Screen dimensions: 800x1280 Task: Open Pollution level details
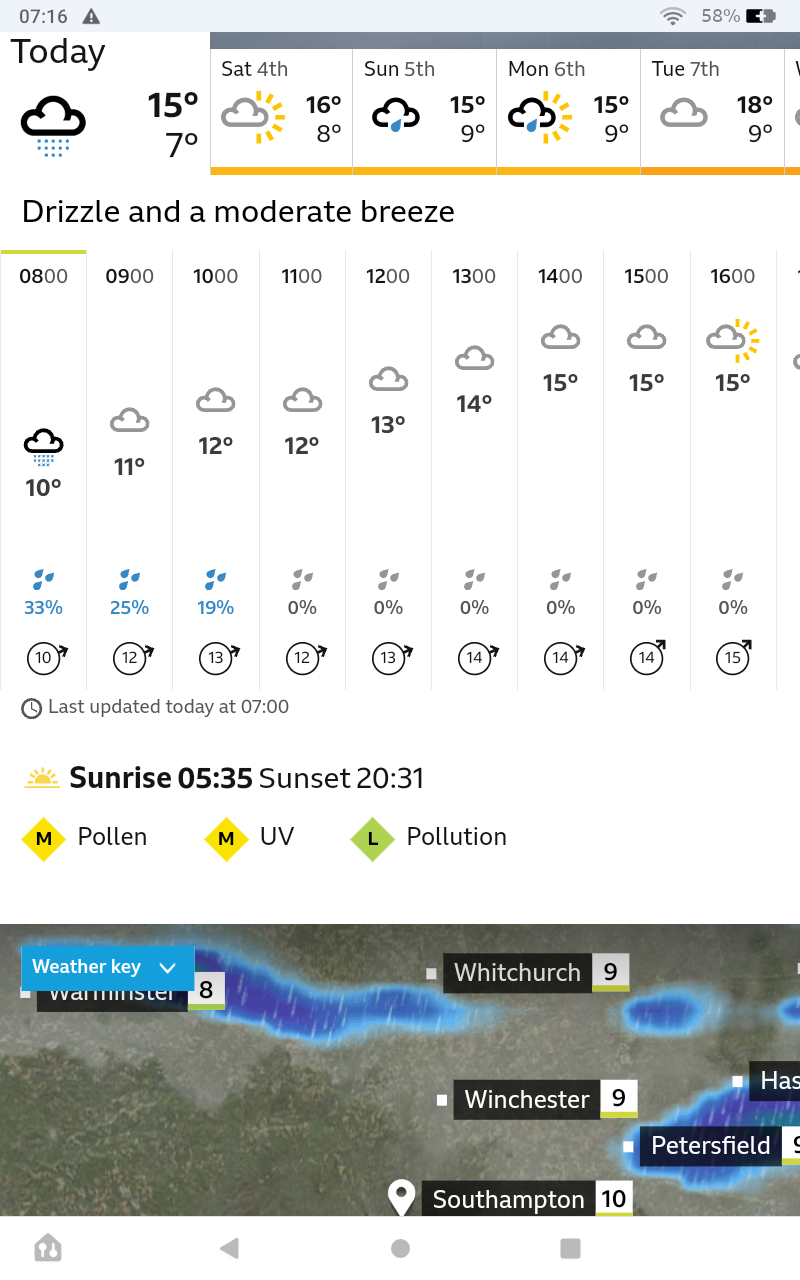click(430, 837)
